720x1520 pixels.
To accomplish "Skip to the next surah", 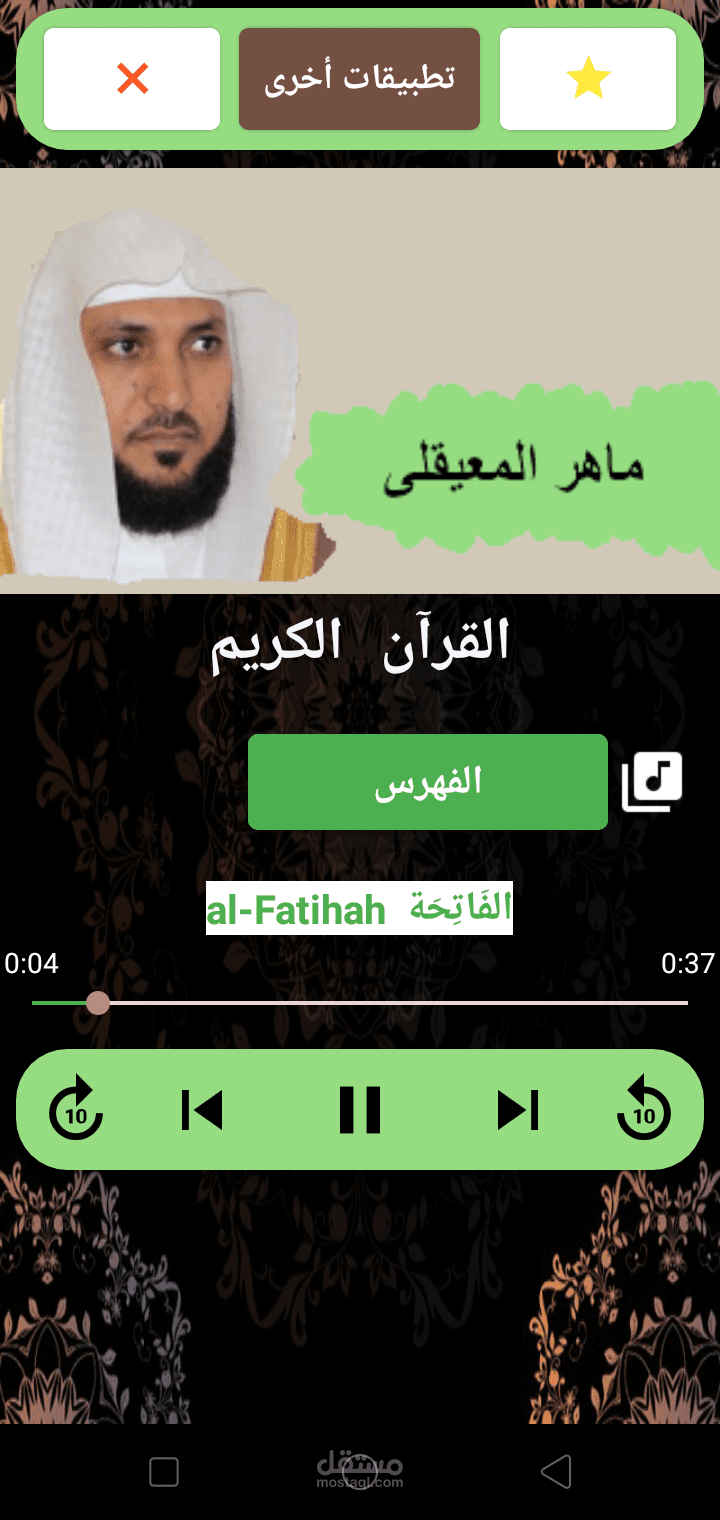I will point(518,1109).
